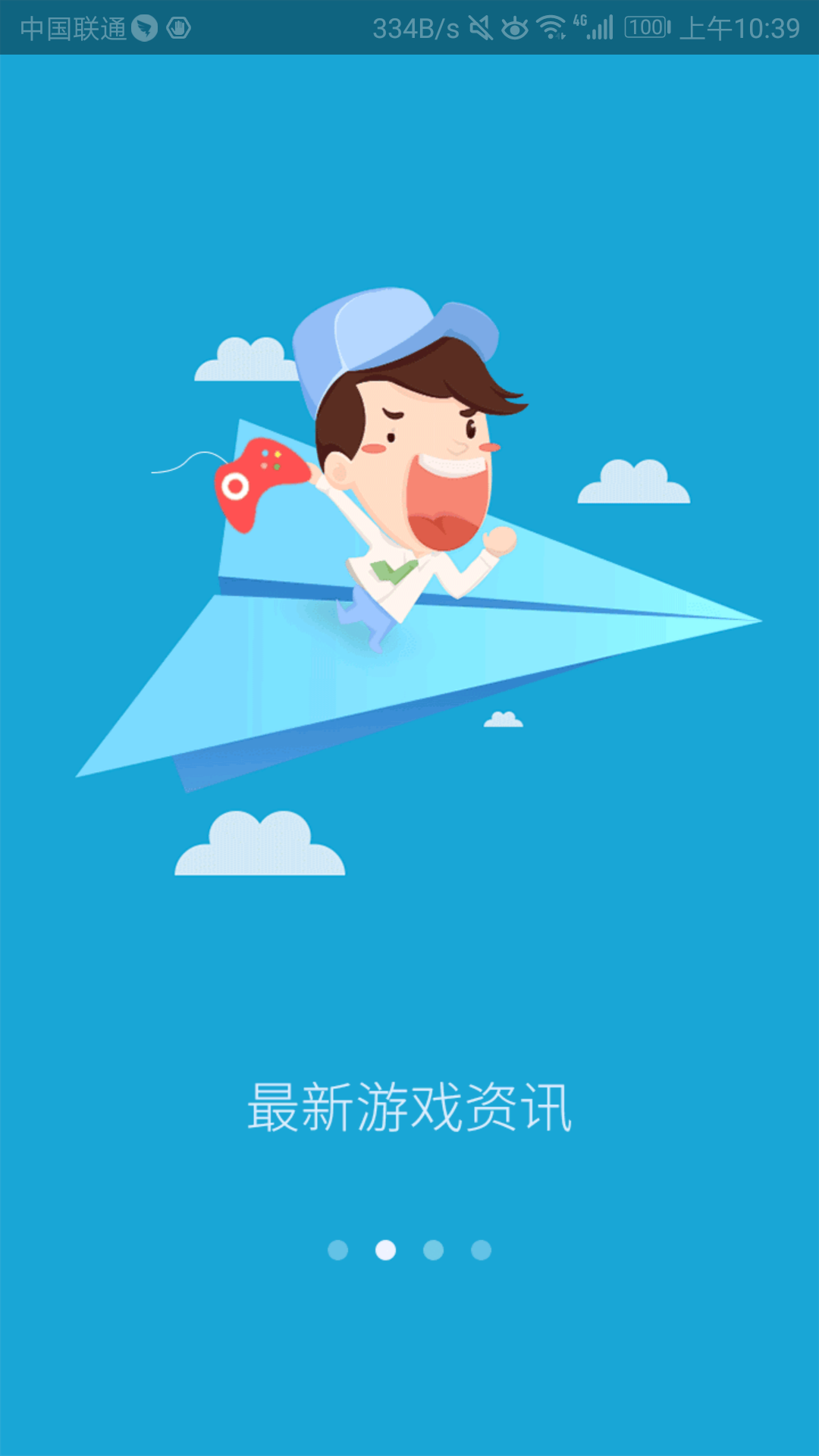Viewport: 819px width, 1456px height.
Task: Tap the small cloud near the plane tail
Action: click(502, 720)
